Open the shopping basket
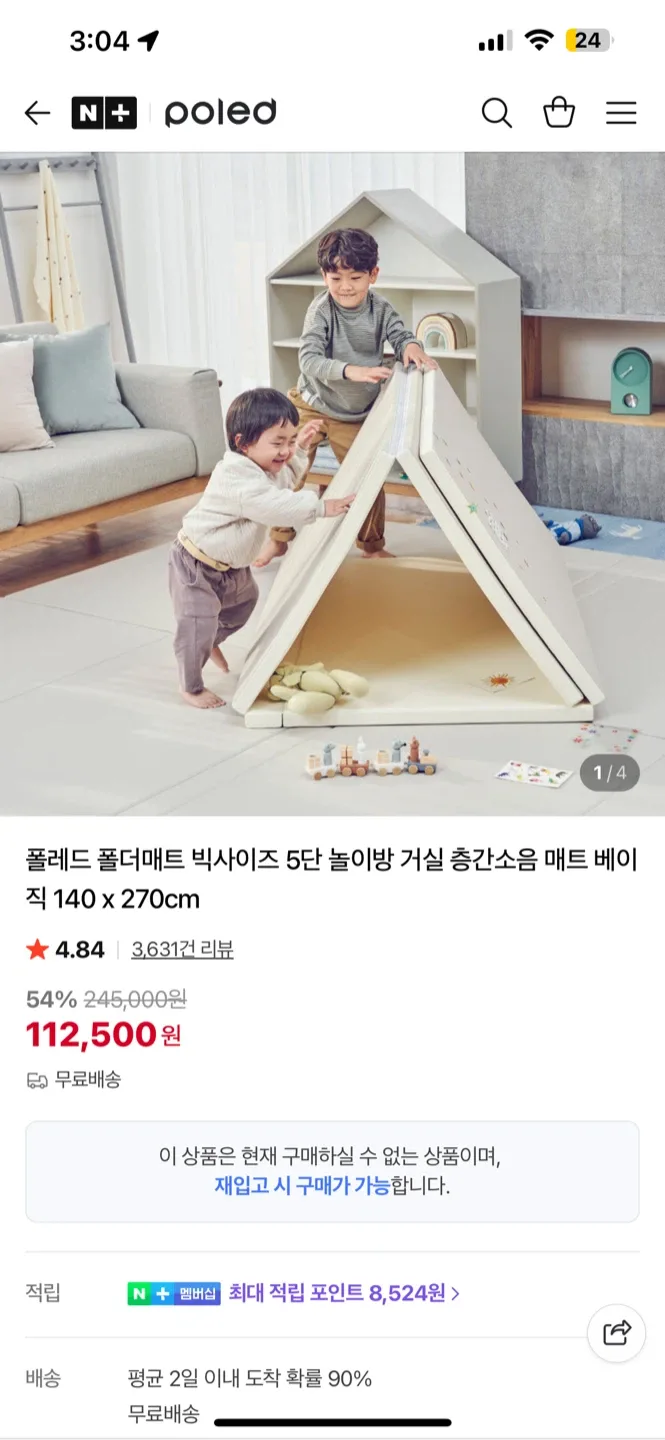 coord(559,113)
